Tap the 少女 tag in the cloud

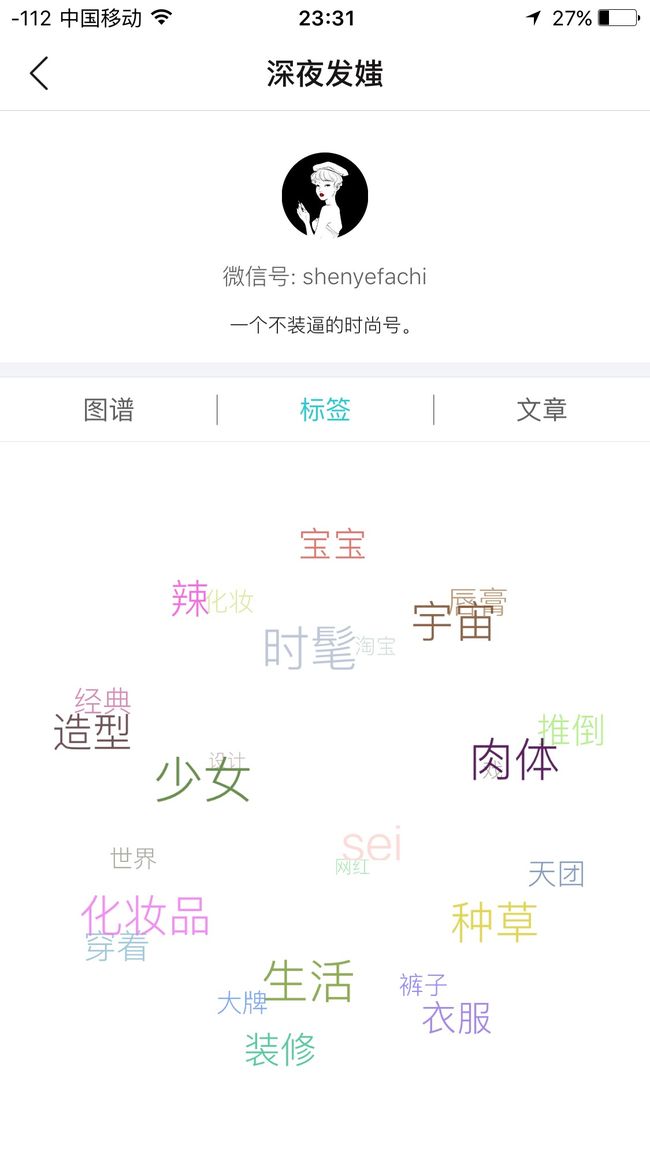click(203, 781)
